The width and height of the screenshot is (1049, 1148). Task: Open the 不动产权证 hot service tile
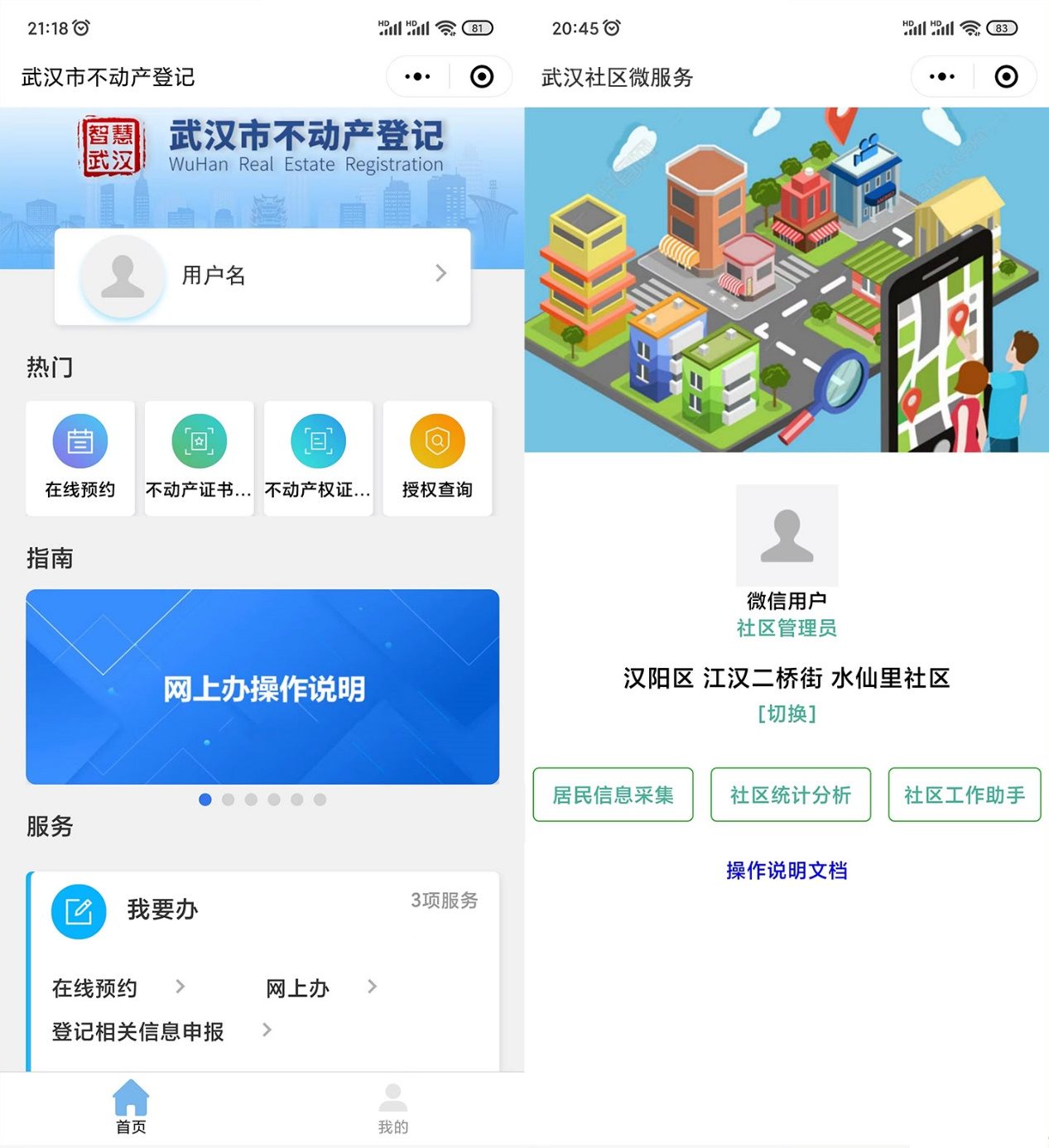[318, 459]
